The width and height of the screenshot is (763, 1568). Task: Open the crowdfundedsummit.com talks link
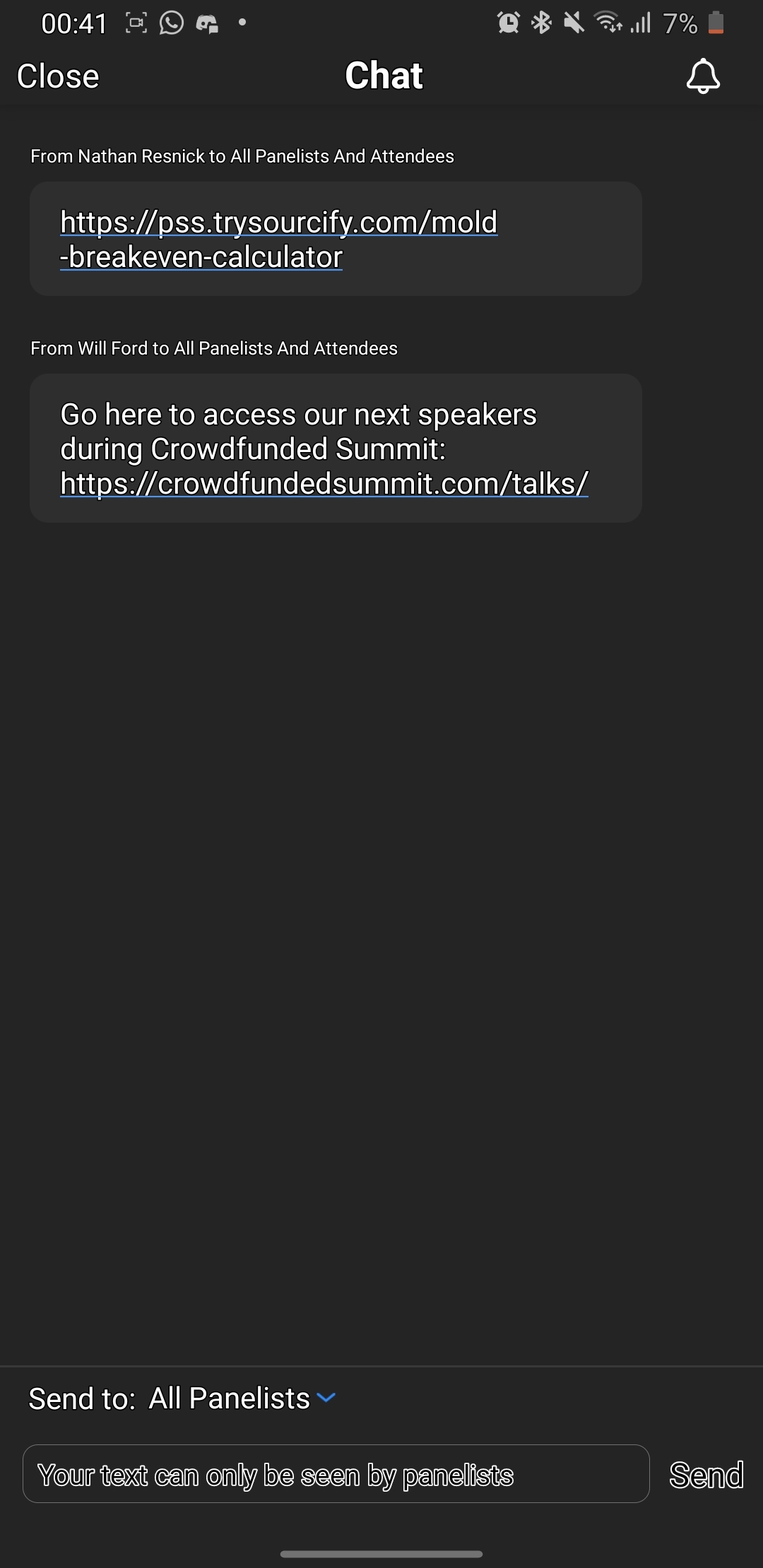pos(324,484)
